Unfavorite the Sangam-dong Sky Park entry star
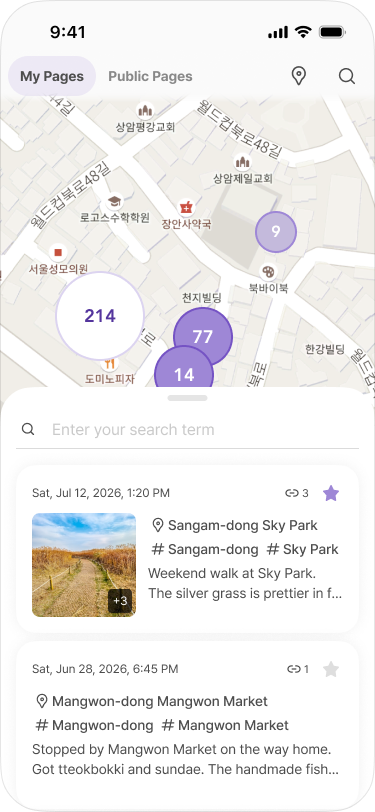 pyautogui.click(x=330, y=493)
